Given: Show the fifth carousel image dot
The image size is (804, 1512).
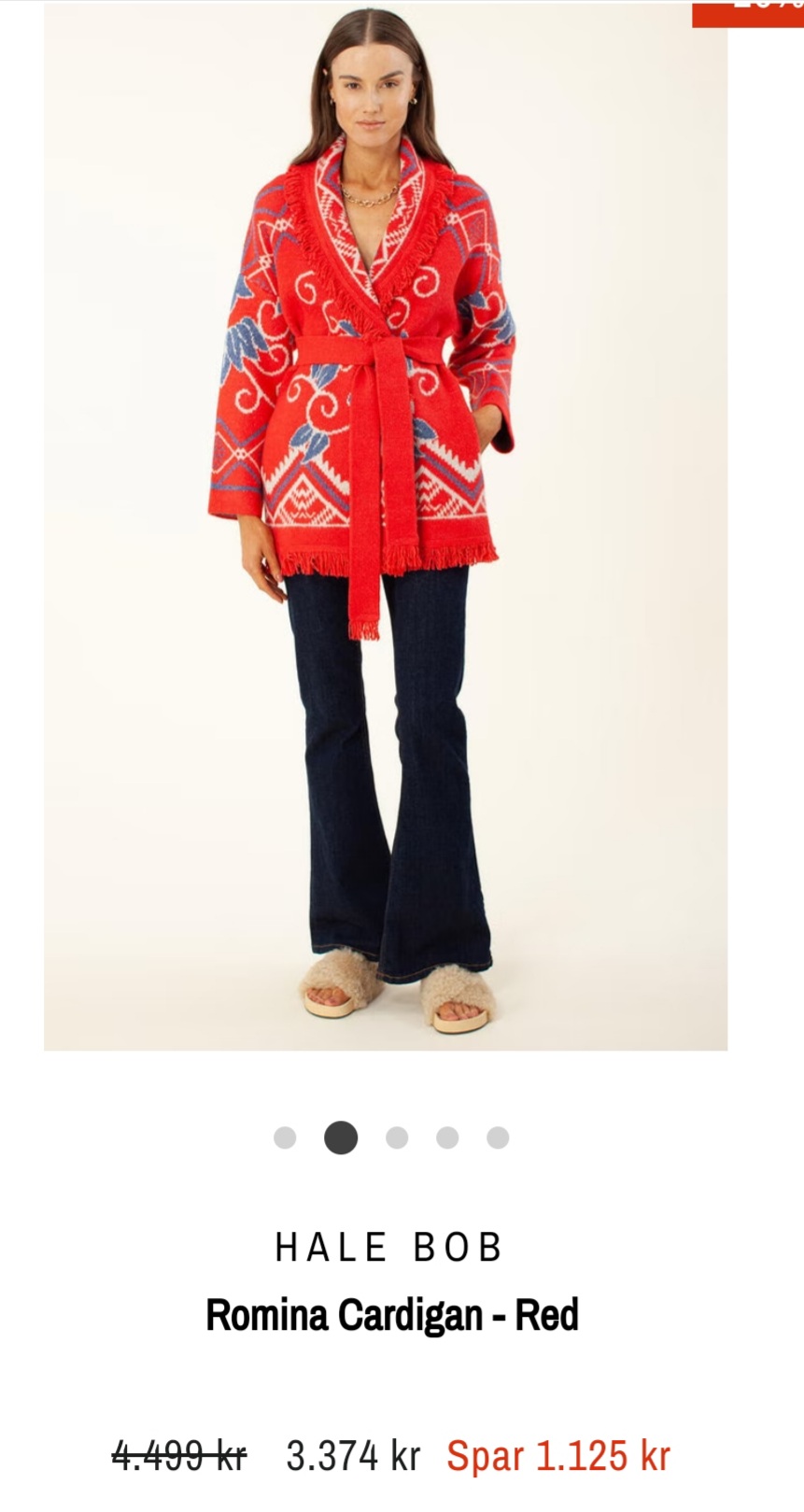Looking at the screenshot, I should click(x=498, y=1137).
